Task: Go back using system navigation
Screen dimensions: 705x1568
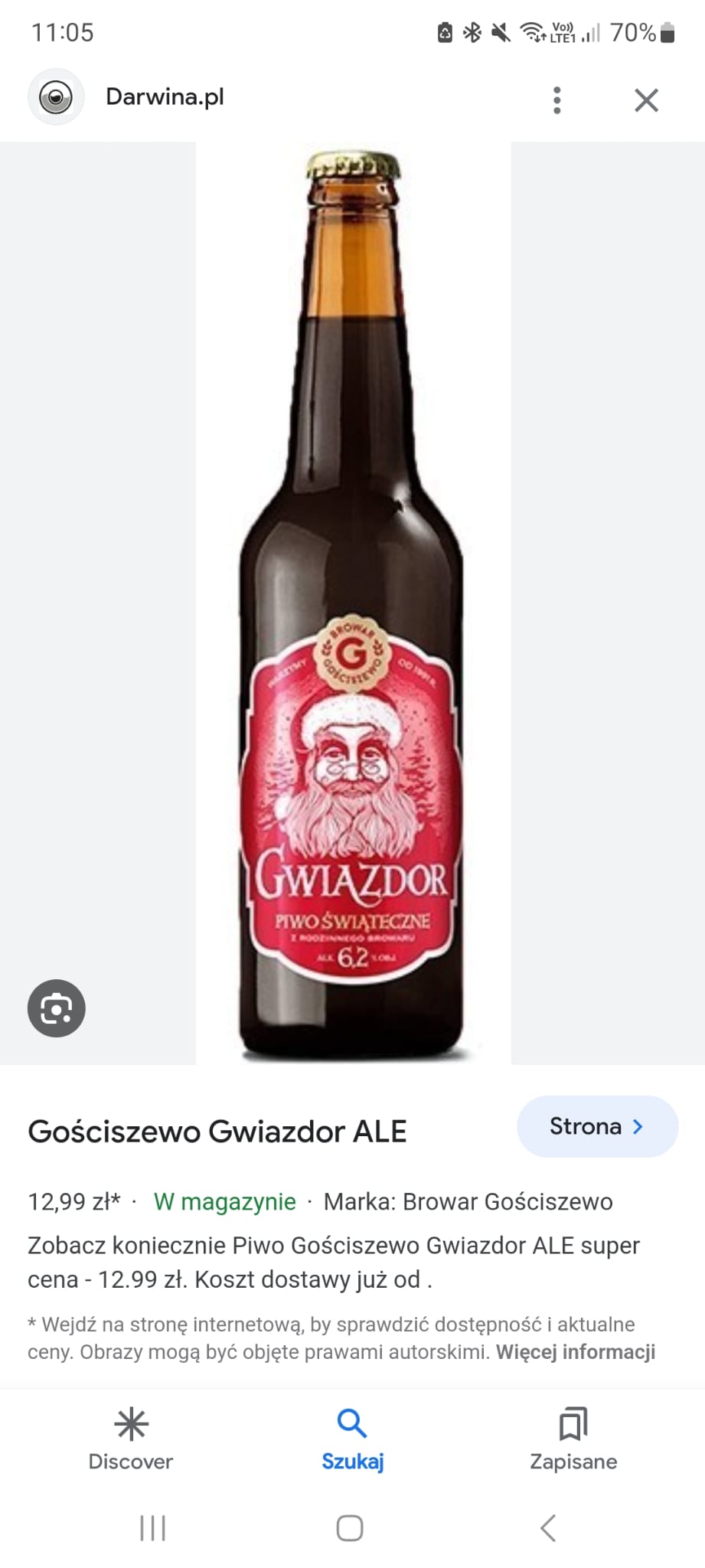Action: pos(547,1528)
